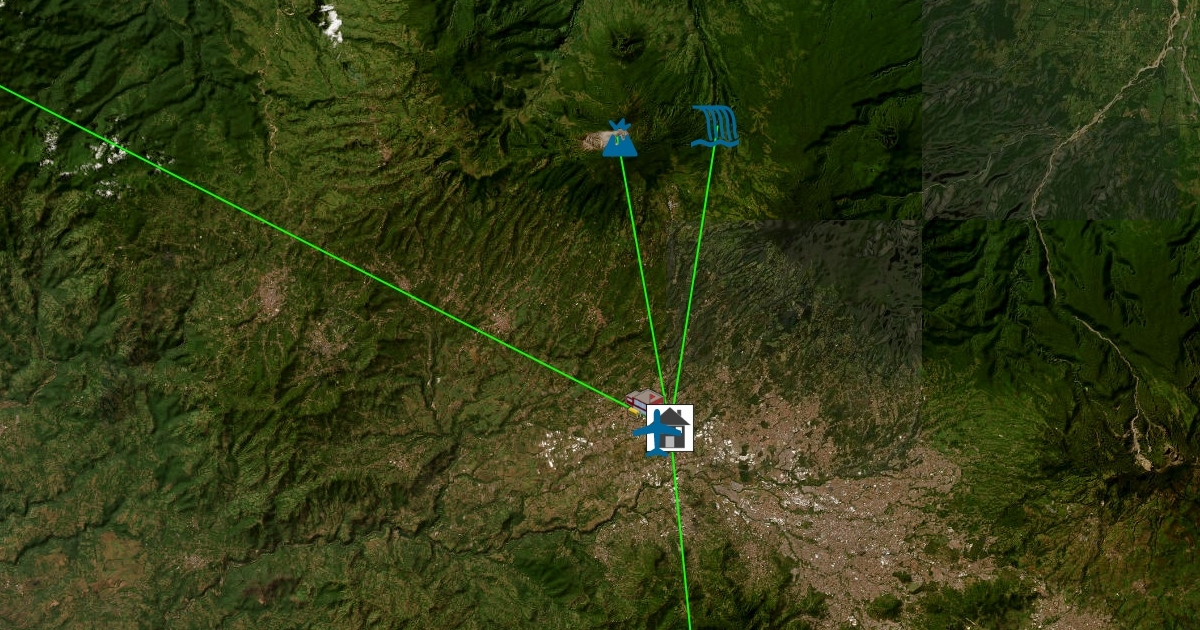Screen dimensions: 1200x630
Task: Select the waterfall marker
Action: click(x=715, y=127)
